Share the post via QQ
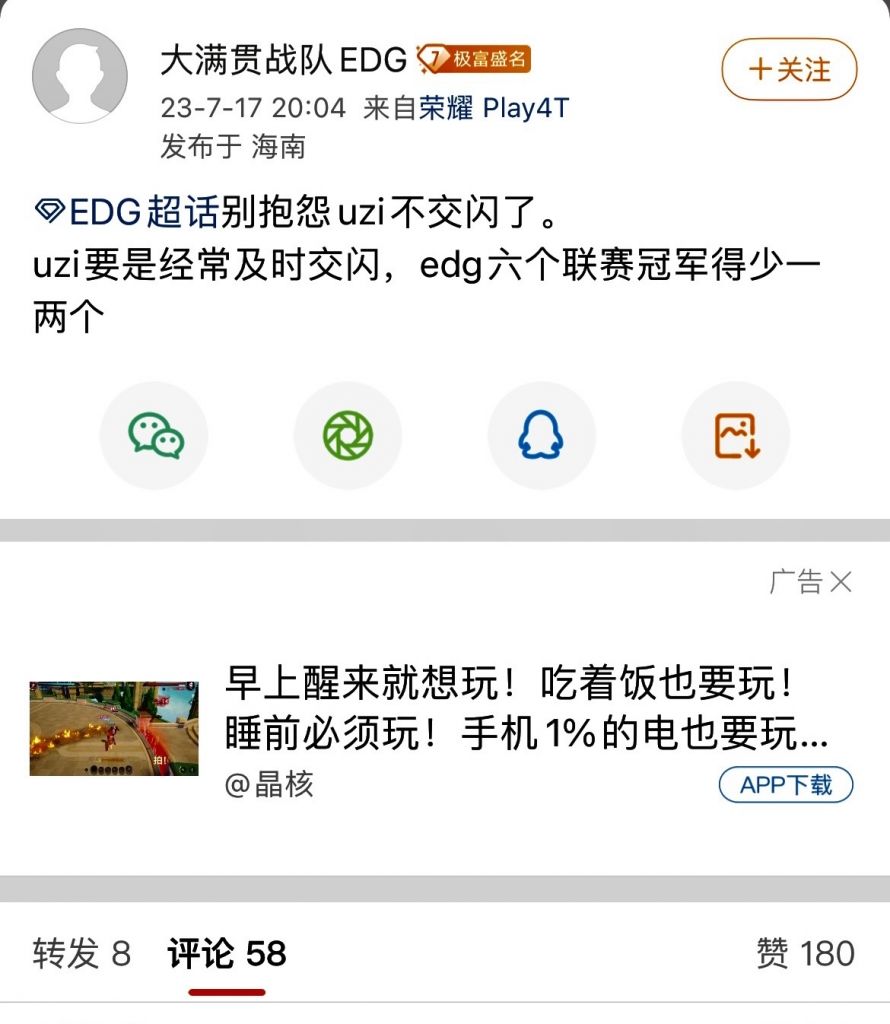 point(542,435)
